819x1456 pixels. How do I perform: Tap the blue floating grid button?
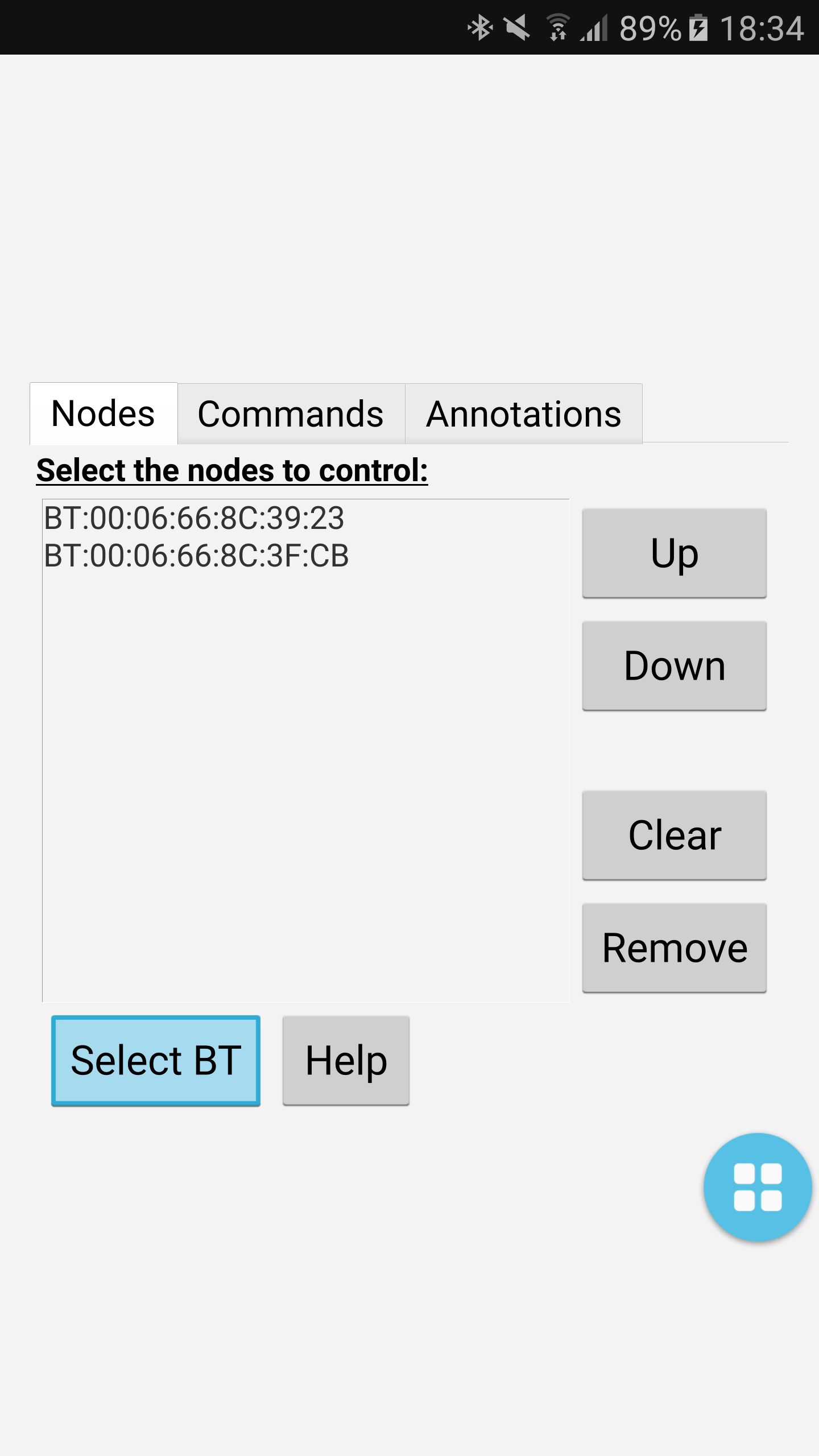(758, 1187)
